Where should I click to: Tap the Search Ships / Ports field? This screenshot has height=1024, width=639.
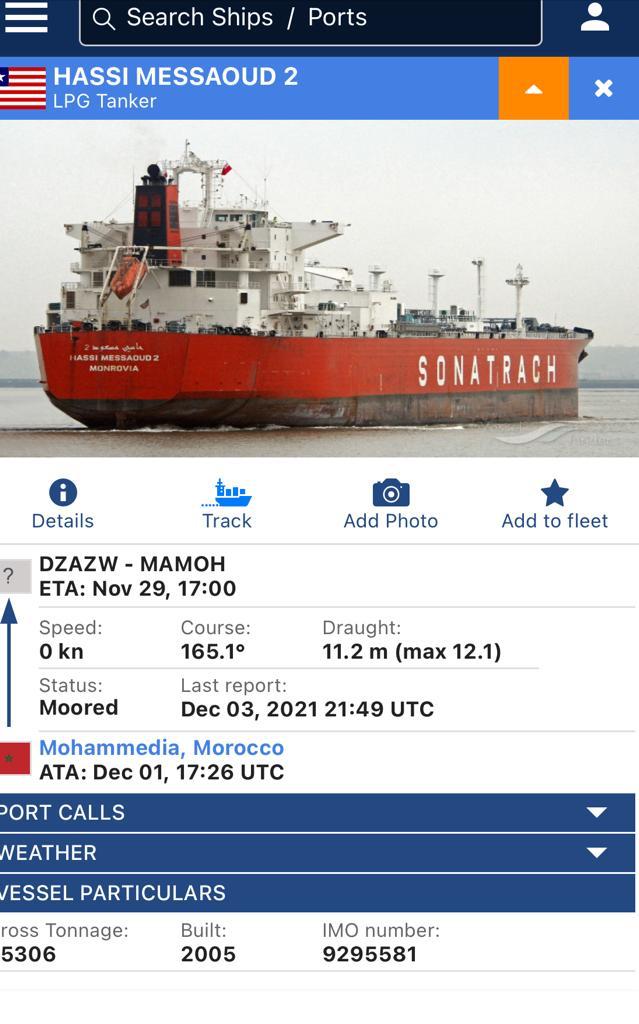pos(310,18)
